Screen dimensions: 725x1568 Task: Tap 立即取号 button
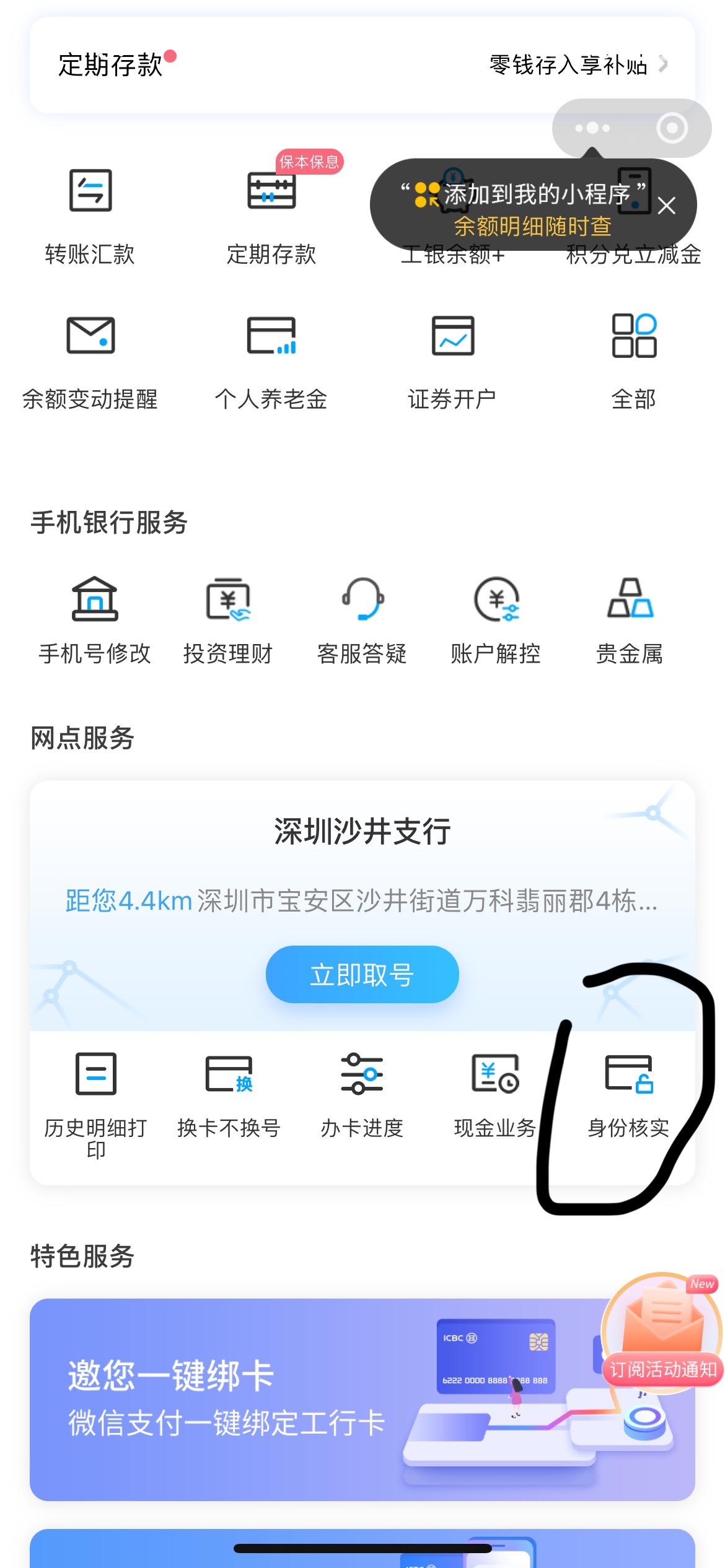coord(362,974)
